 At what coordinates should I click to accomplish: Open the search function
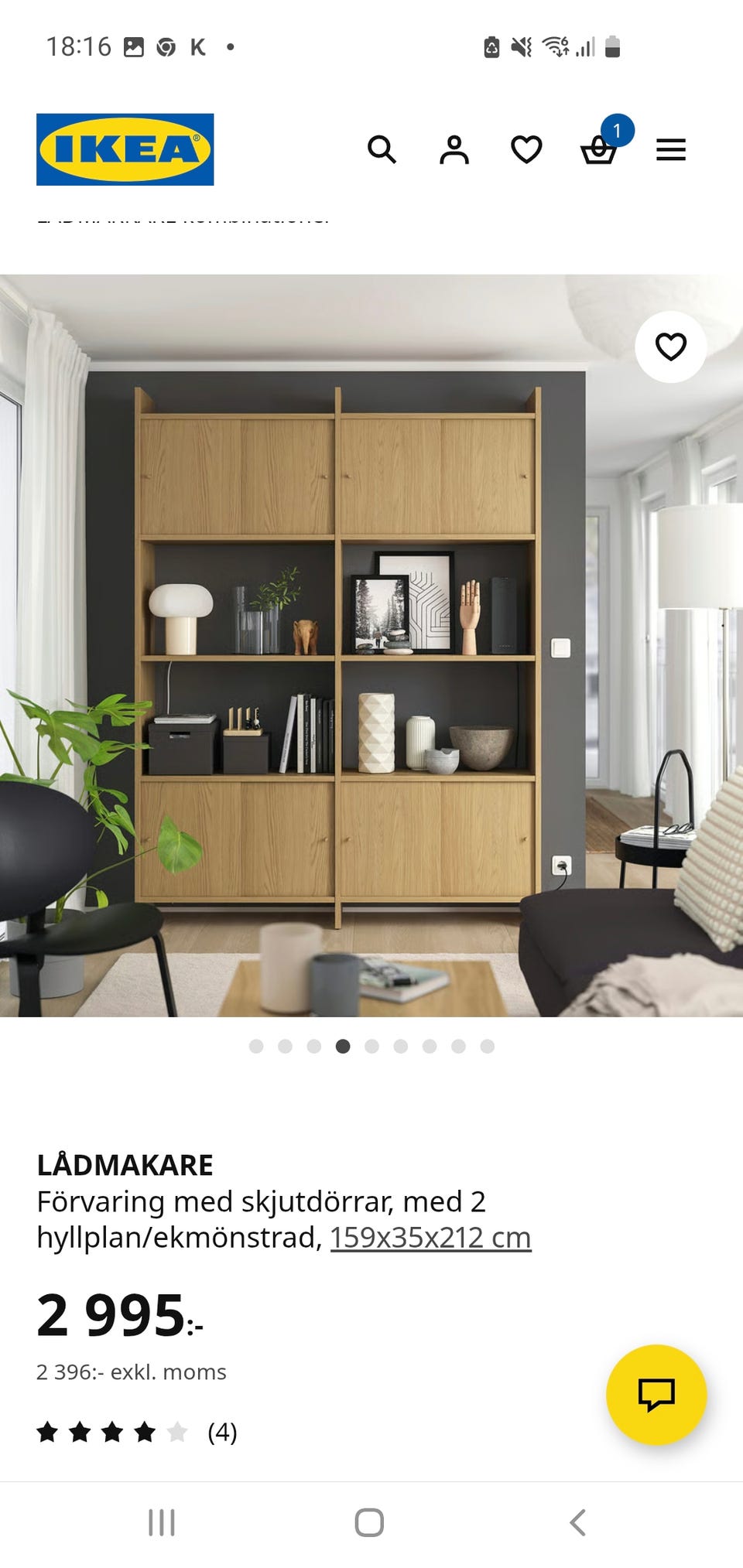click(382, 150)
